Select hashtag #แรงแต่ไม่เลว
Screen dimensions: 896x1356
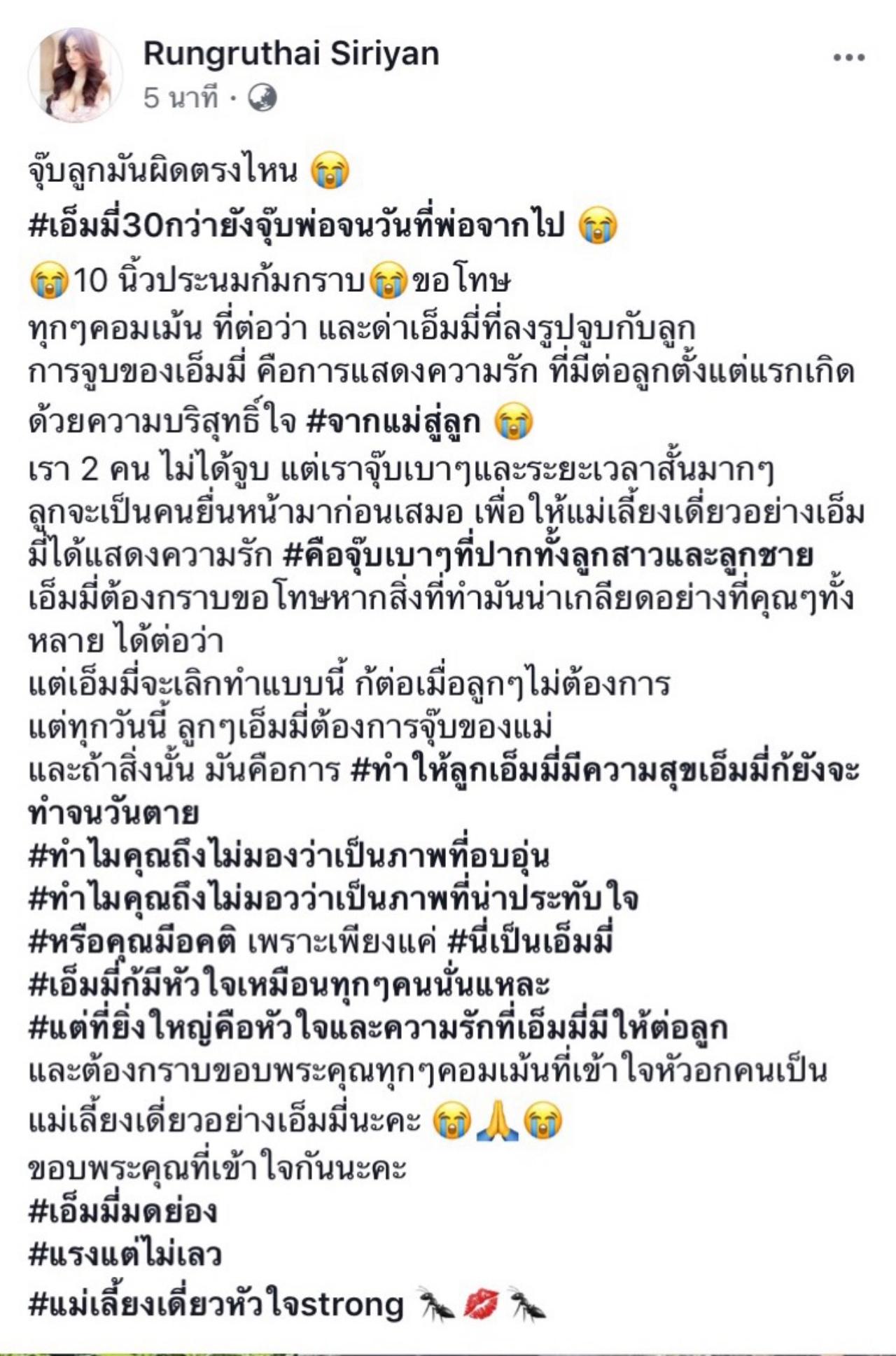point(125,1254)
